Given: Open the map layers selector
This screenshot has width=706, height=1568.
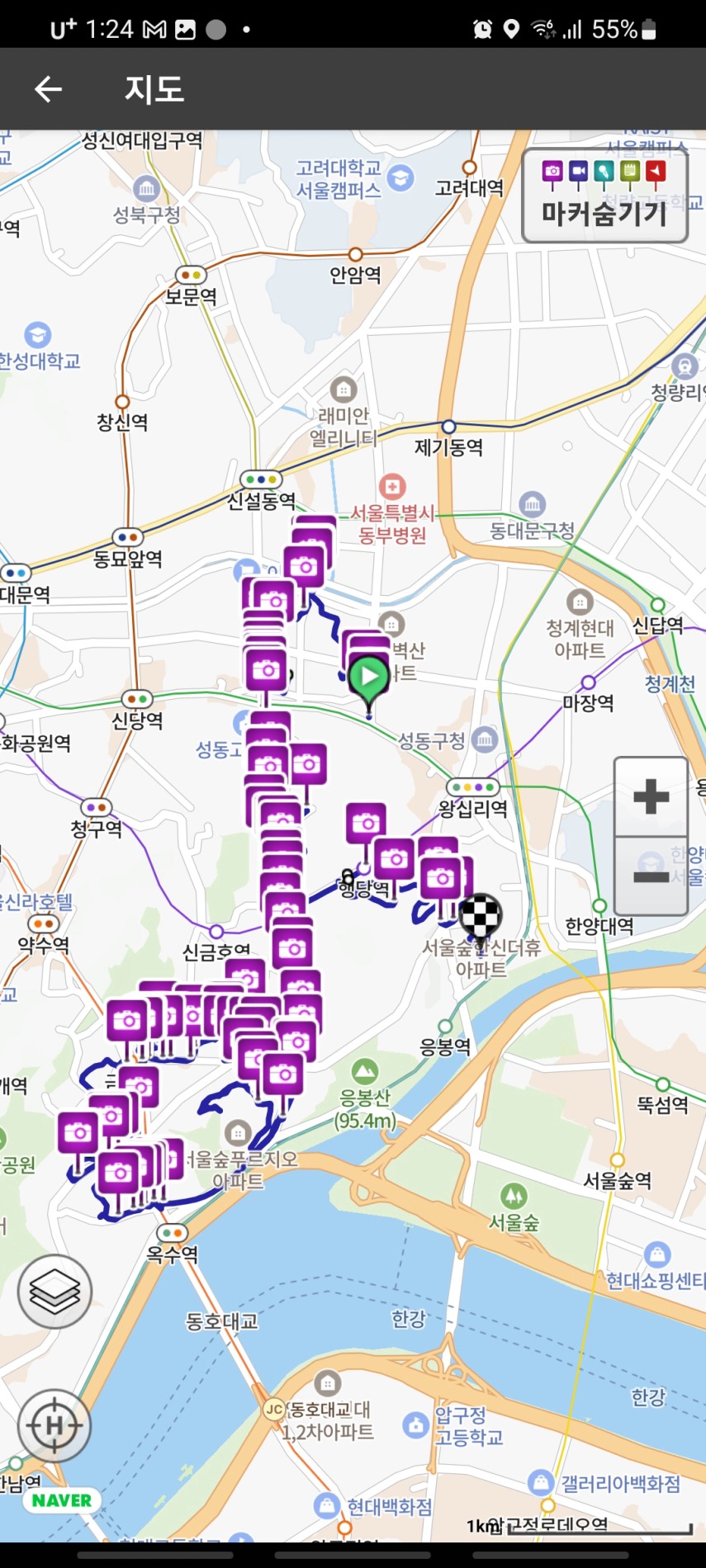Looking at the screenshot, I should click(x=54, y=1292).
